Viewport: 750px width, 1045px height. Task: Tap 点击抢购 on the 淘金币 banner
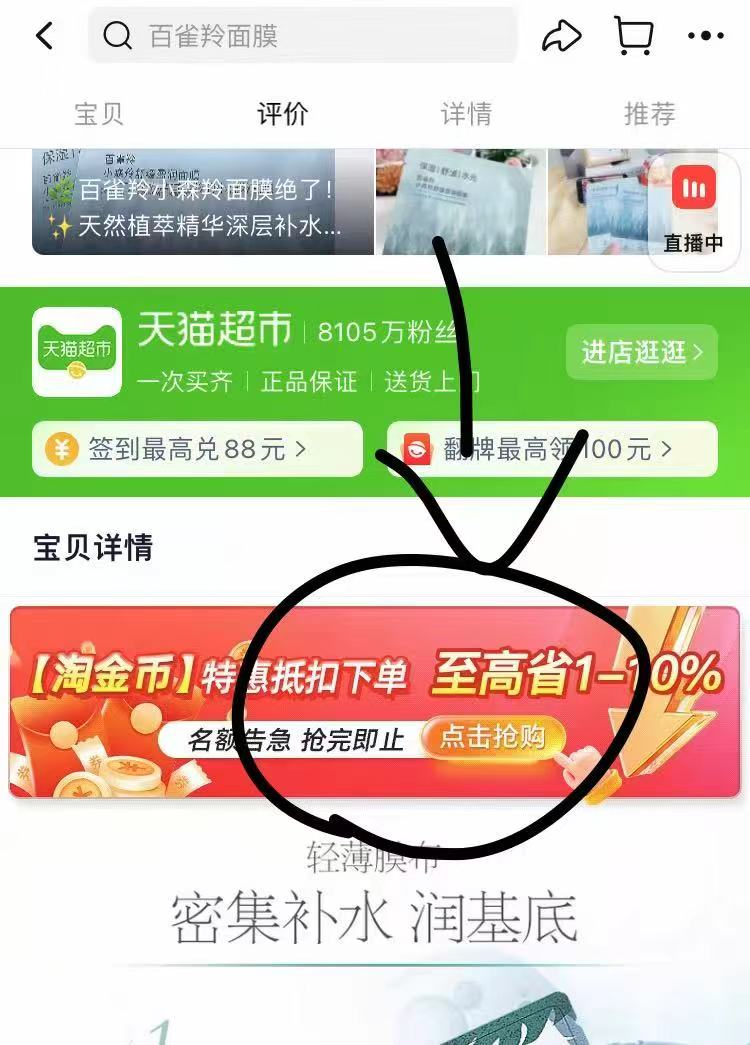(x=493, y=738)
